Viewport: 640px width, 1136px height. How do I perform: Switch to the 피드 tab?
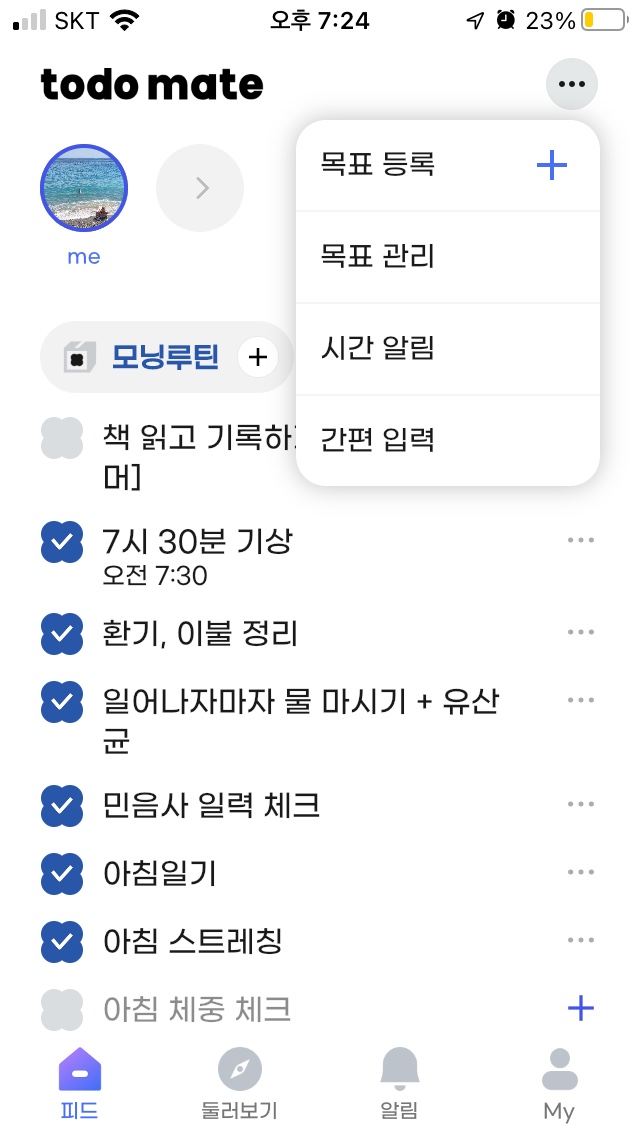pos(80,1083)
